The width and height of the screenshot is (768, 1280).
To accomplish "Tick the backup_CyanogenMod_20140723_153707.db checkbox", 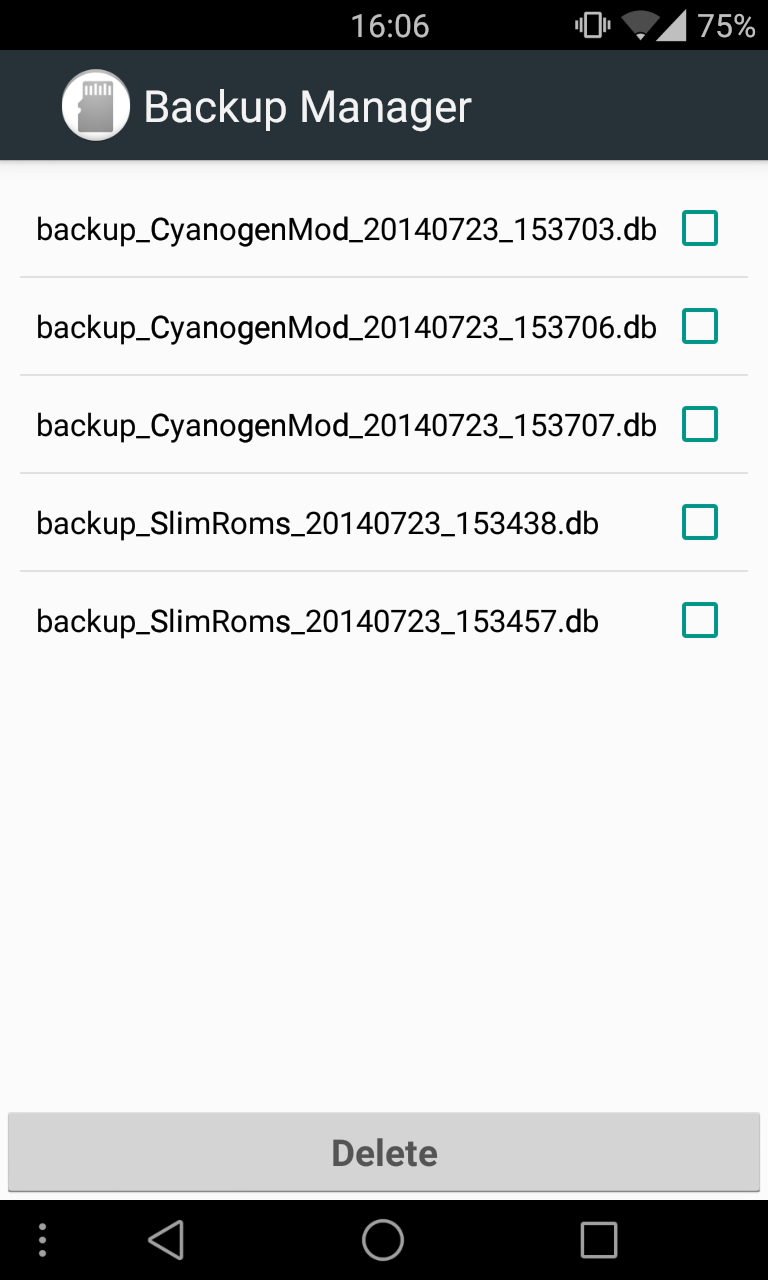I will 699,424.
